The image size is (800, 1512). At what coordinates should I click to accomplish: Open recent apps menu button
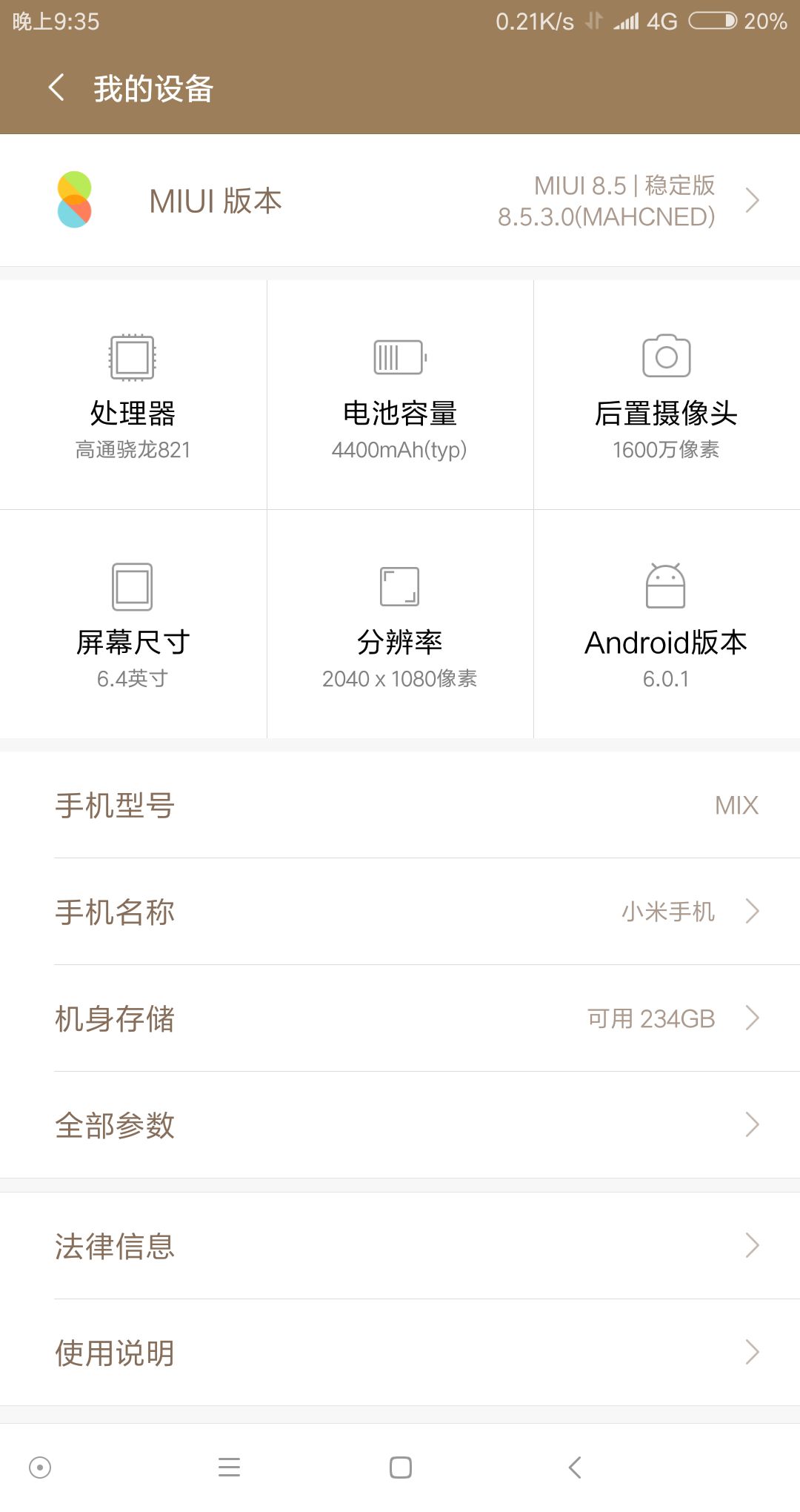230,1468
